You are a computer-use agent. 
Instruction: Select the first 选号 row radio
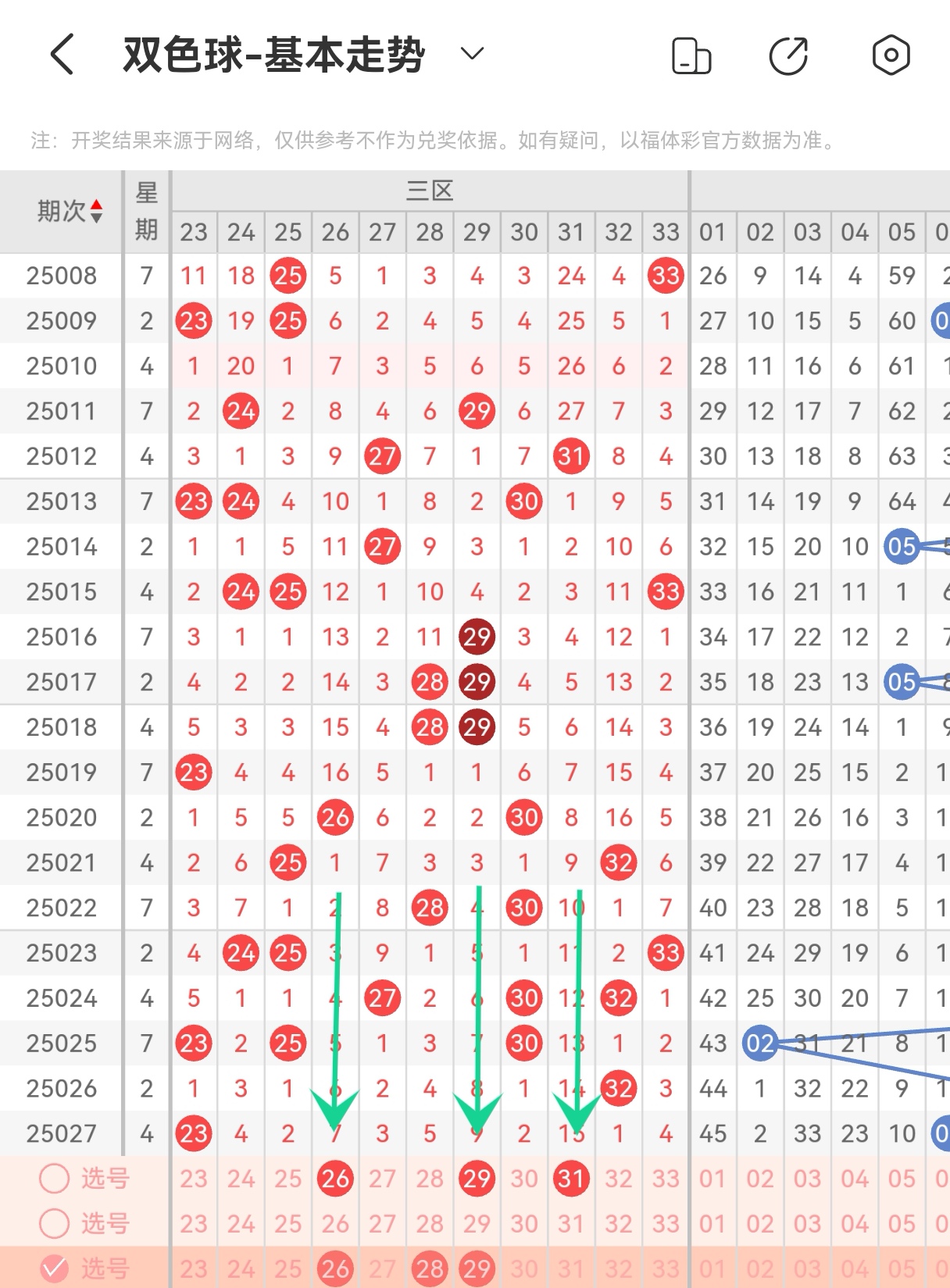coord(55,1179)
